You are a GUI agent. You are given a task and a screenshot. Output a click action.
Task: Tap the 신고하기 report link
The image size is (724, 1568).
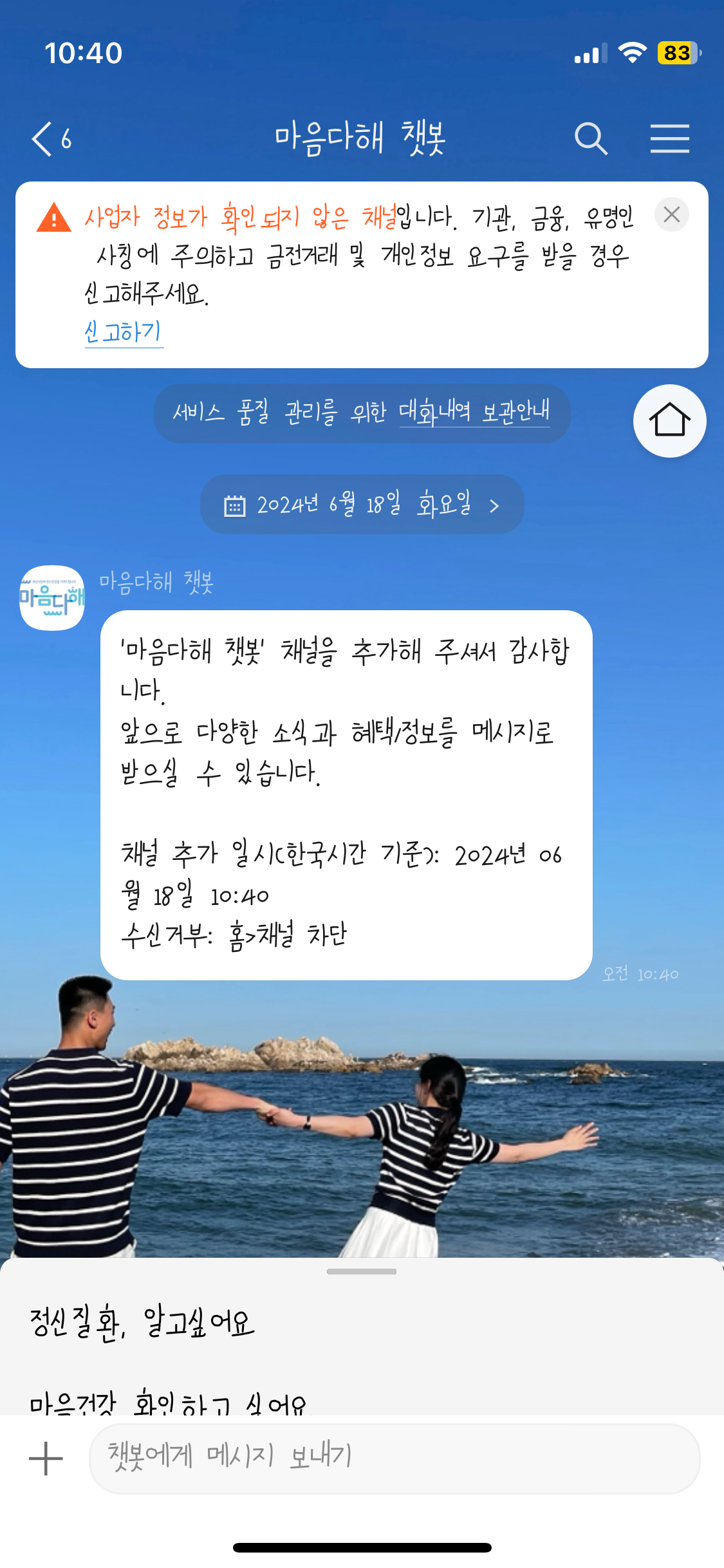click(x=124, y=332)
